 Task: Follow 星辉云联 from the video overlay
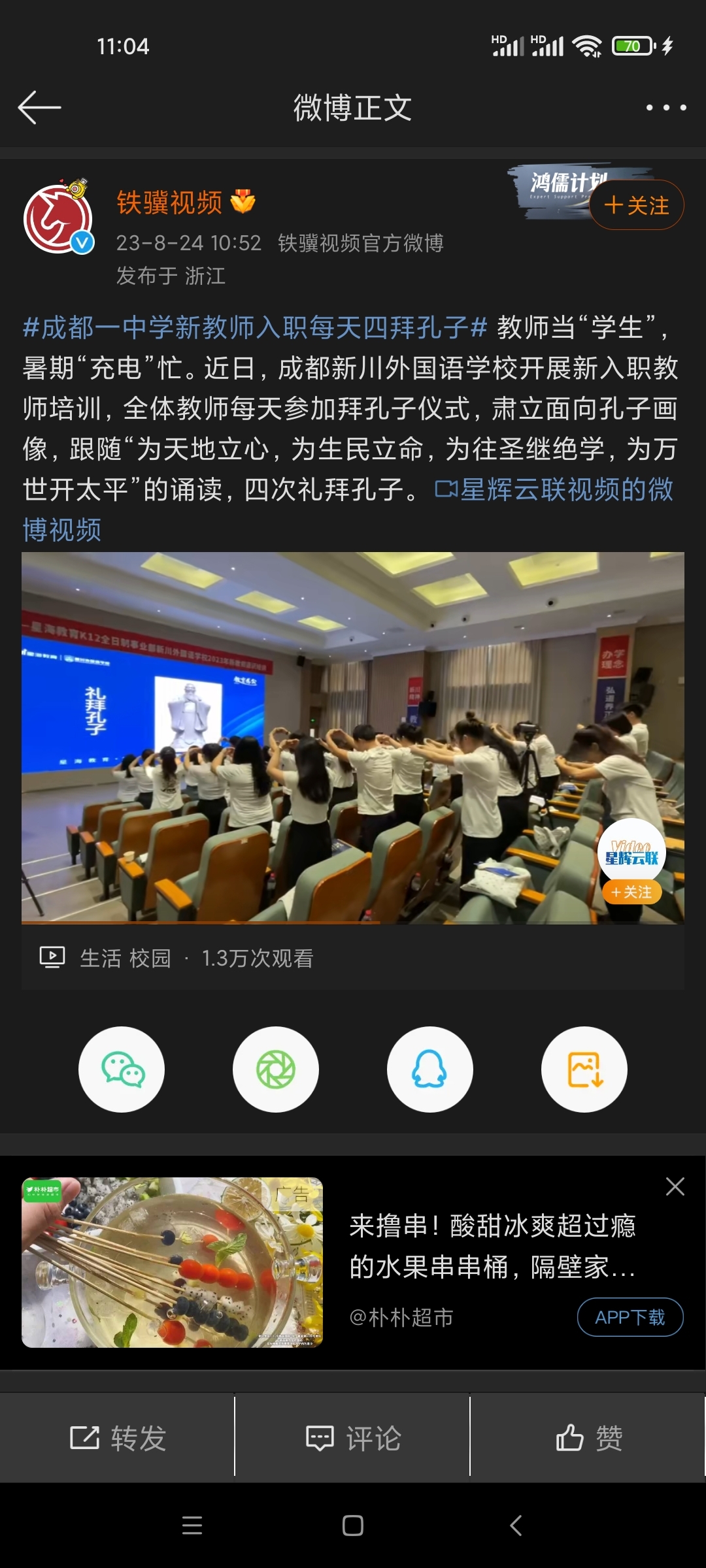(631, 892)
